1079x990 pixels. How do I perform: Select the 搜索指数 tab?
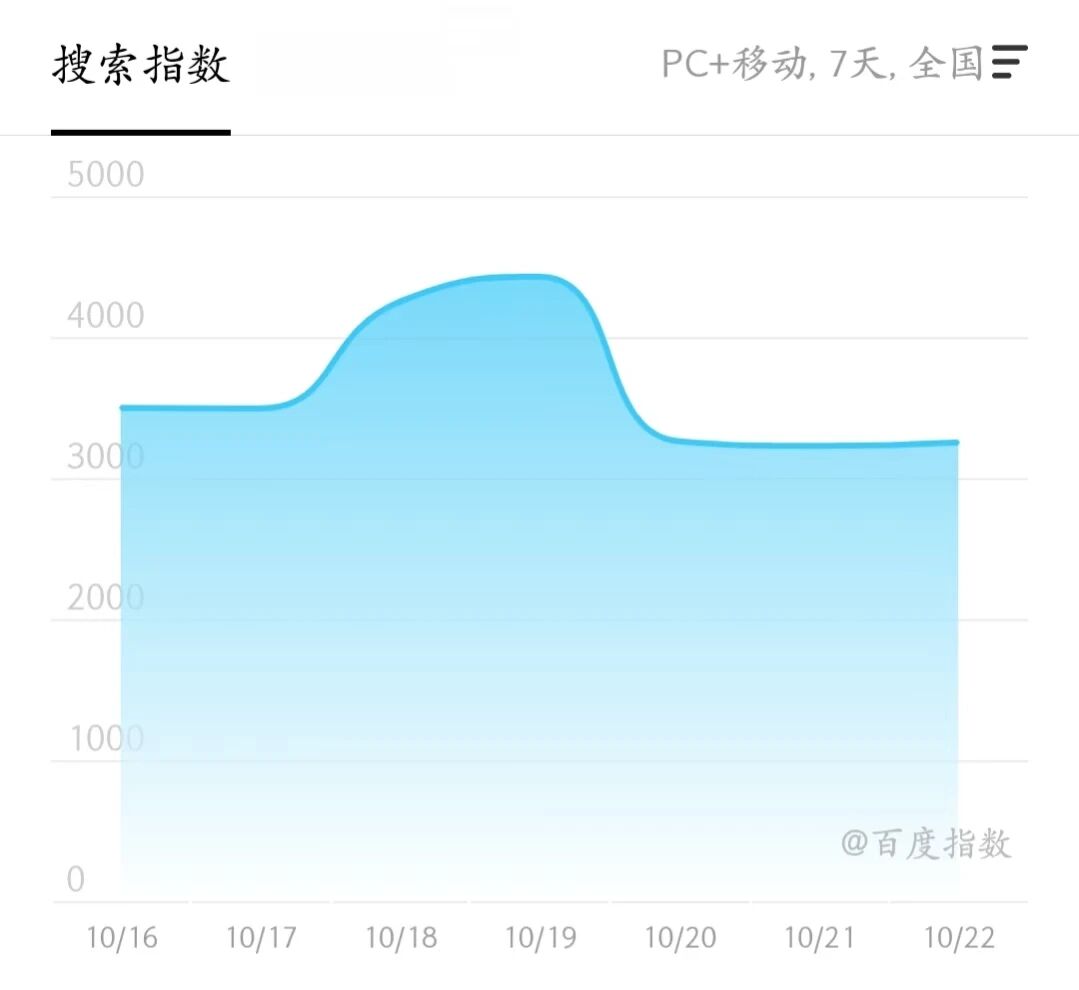click(x=141, y=66)
